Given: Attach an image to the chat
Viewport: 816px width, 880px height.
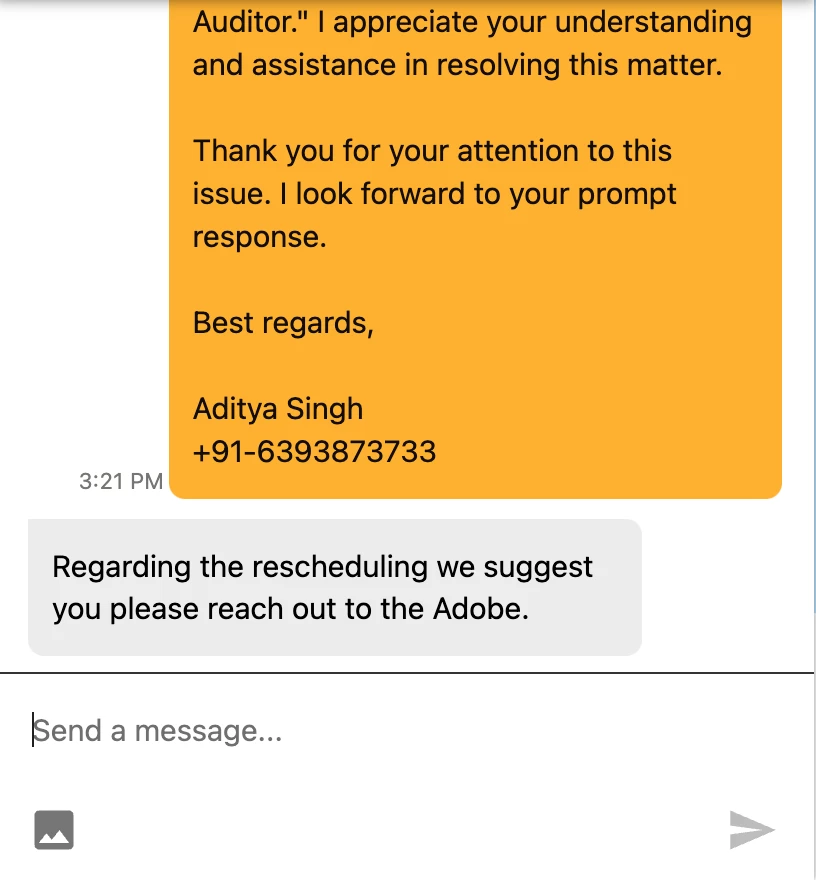Looking at the screenshot, I should pyautogui.click(x=54, y=830).
